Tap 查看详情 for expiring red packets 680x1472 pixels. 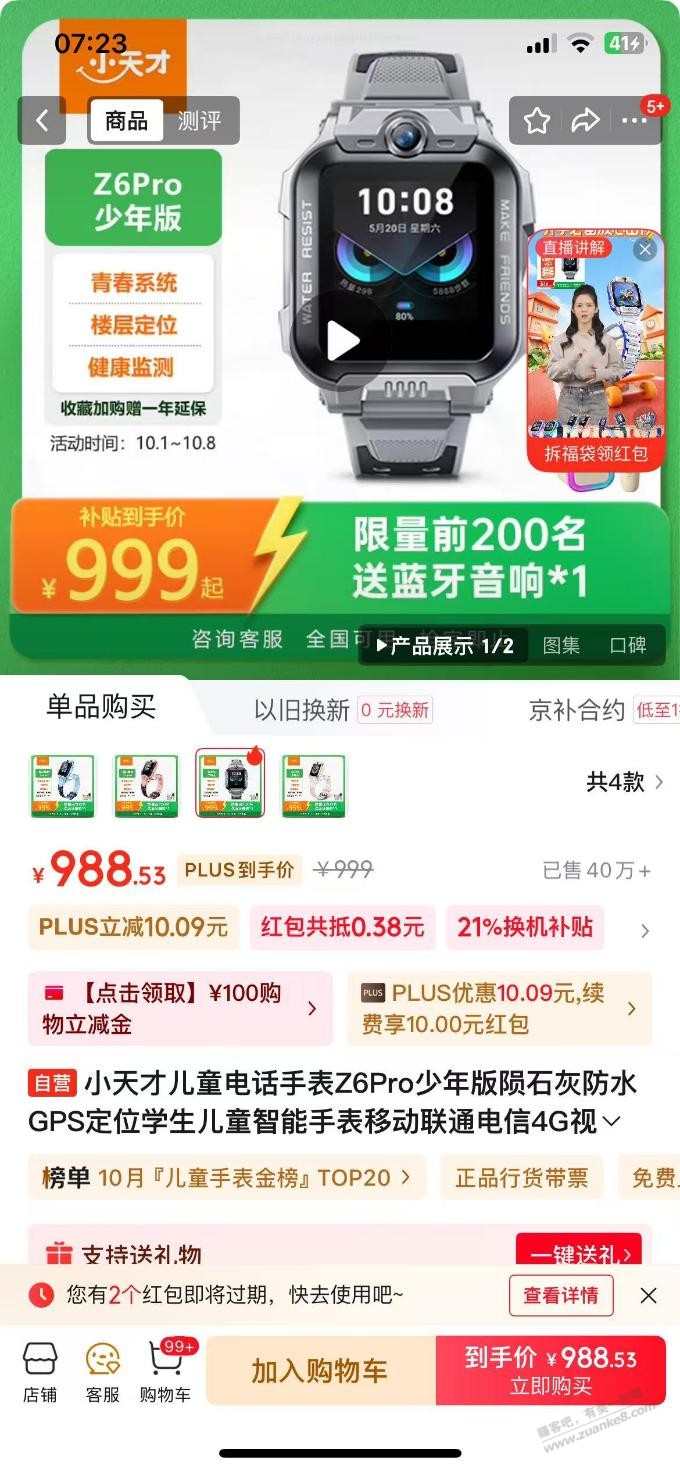[x=560, y=1295]
